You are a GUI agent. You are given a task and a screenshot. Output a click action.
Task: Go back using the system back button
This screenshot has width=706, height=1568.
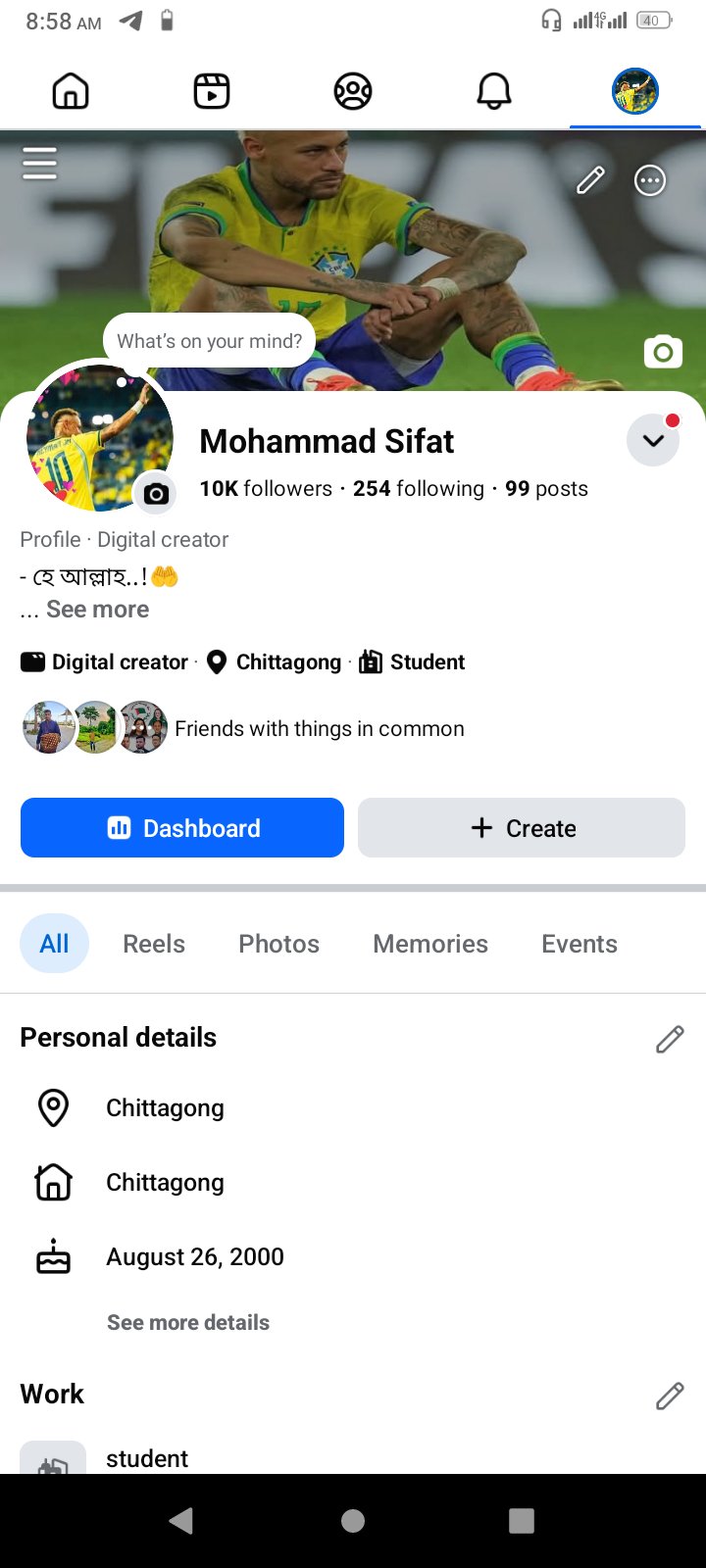[181, 1520]
